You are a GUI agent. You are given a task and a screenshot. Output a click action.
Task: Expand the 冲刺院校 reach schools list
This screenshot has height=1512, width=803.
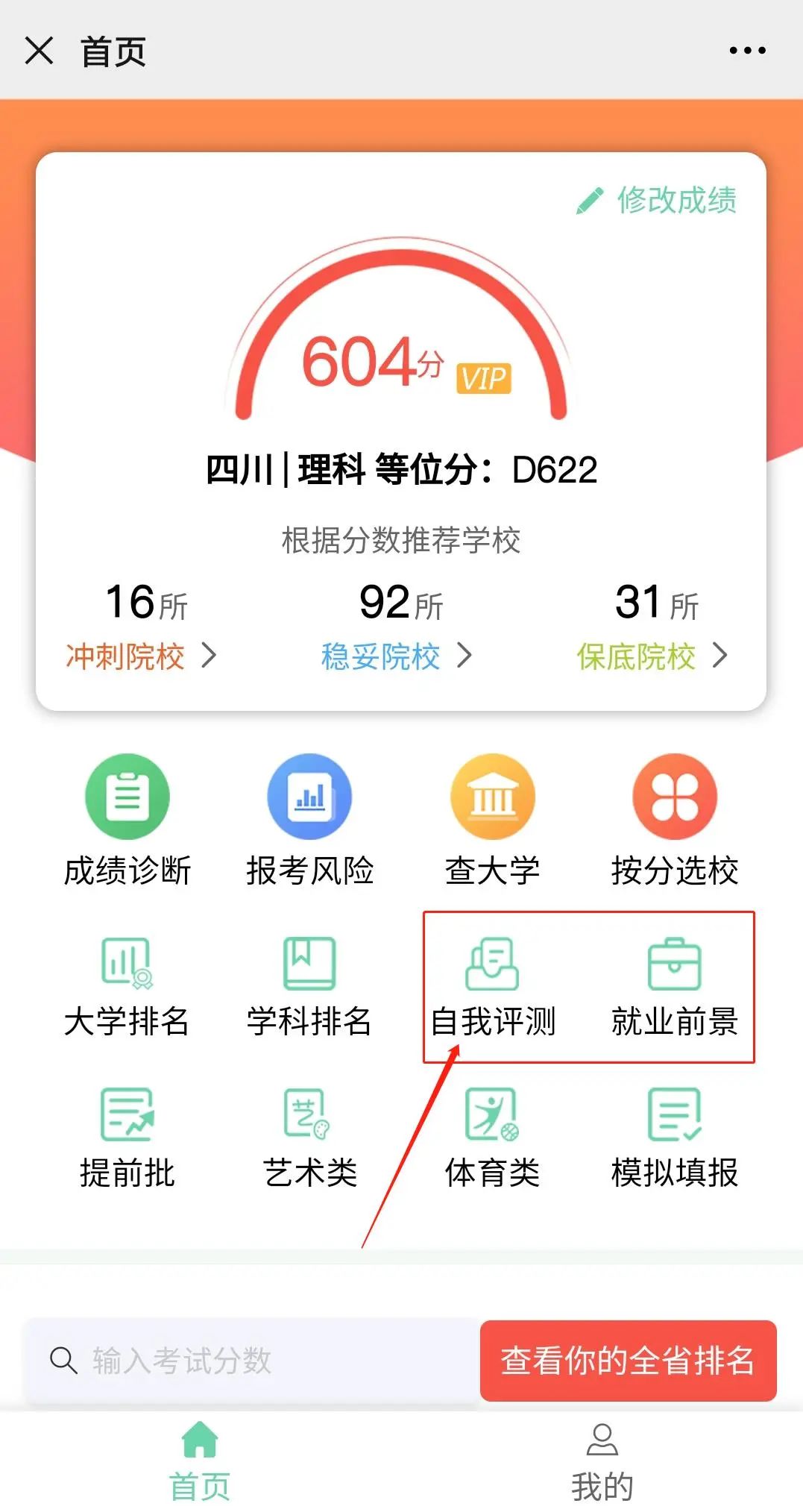click(x=142, y=656)
